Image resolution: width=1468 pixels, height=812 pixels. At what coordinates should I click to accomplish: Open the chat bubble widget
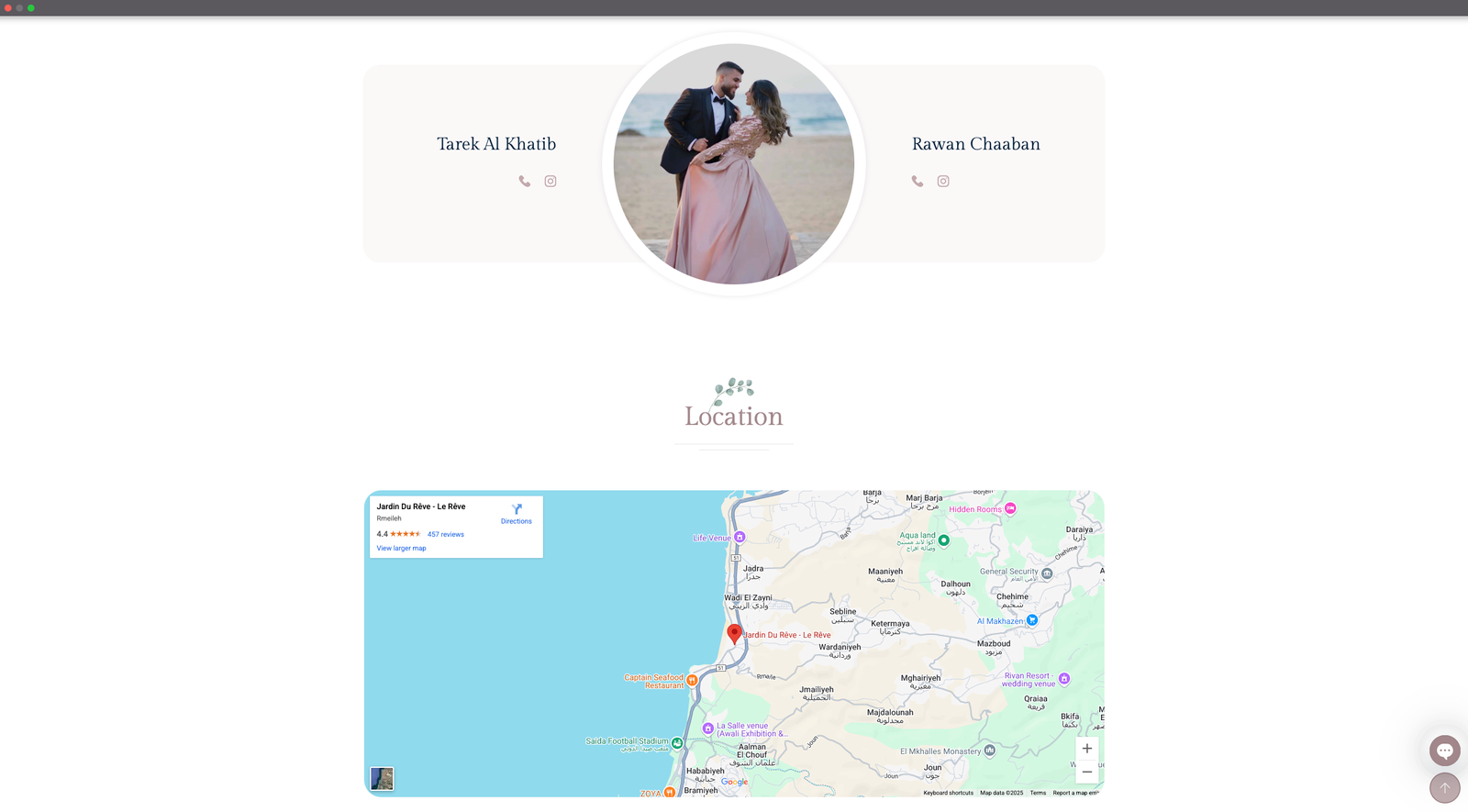click(1444, 751)
